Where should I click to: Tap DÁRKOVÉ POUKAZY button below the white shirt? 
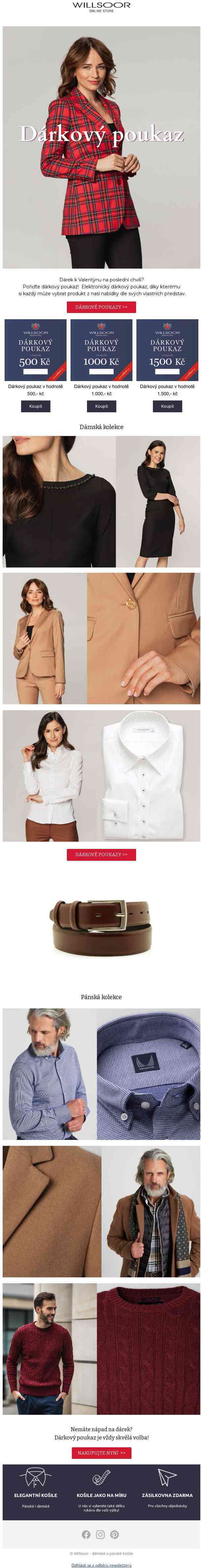101,855
